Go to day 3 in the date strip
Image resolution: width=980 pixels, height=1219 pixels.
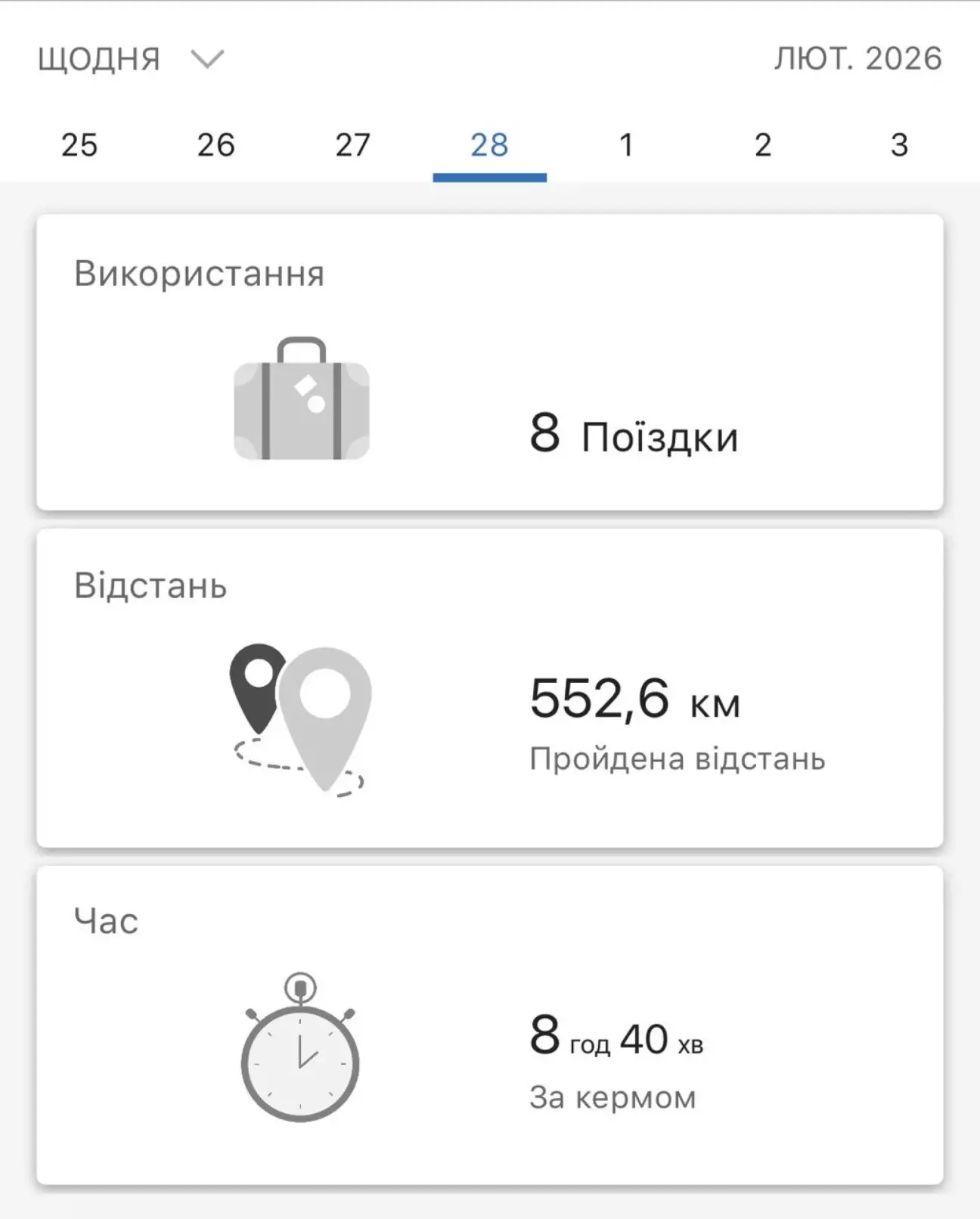(899, 144)
